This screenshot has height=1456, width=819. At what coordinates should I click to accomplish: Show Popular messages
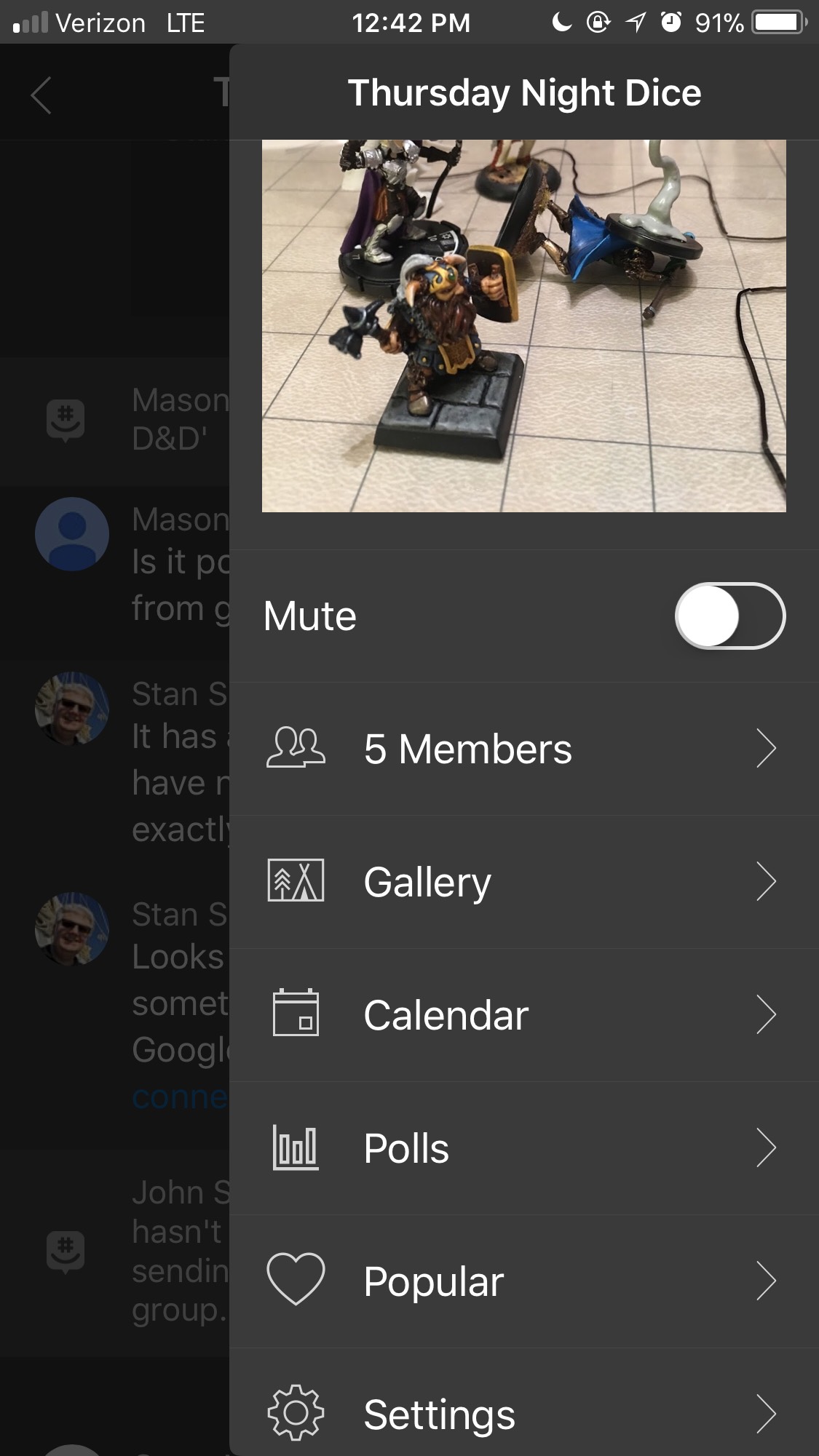tap(523, 1281)
